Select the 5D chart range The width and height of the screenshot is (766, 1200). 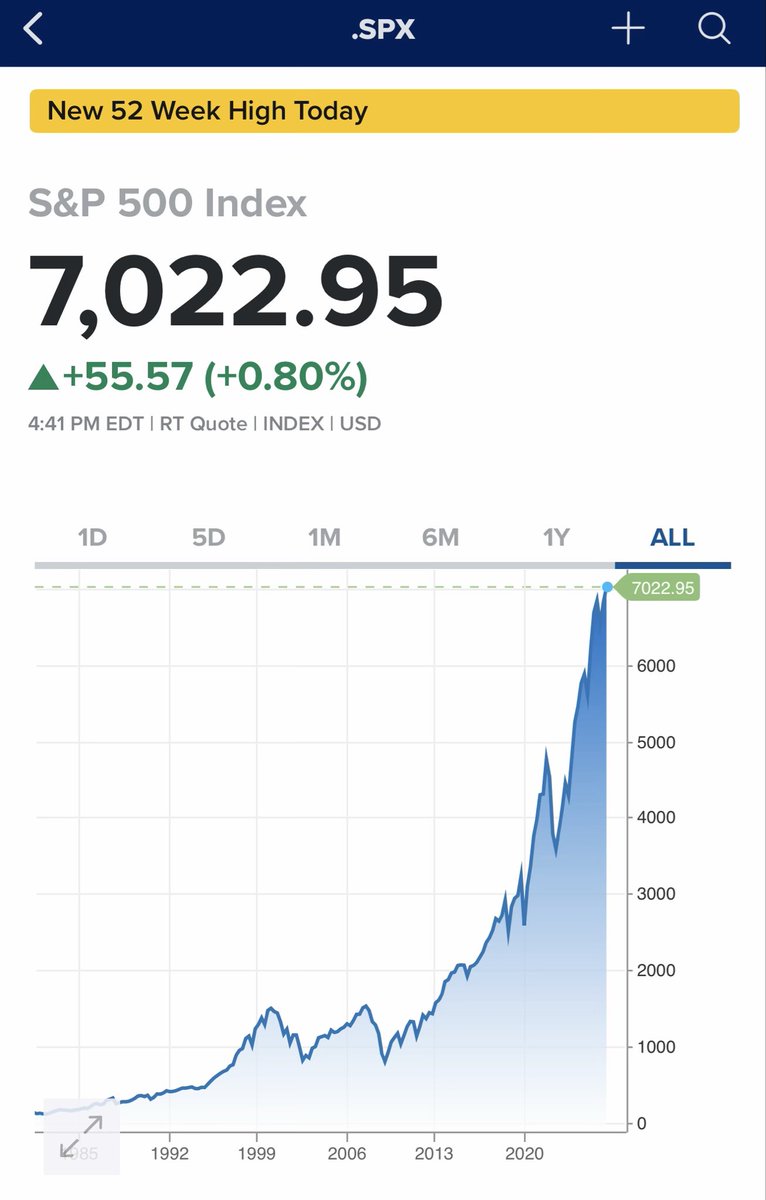point(208,538)
